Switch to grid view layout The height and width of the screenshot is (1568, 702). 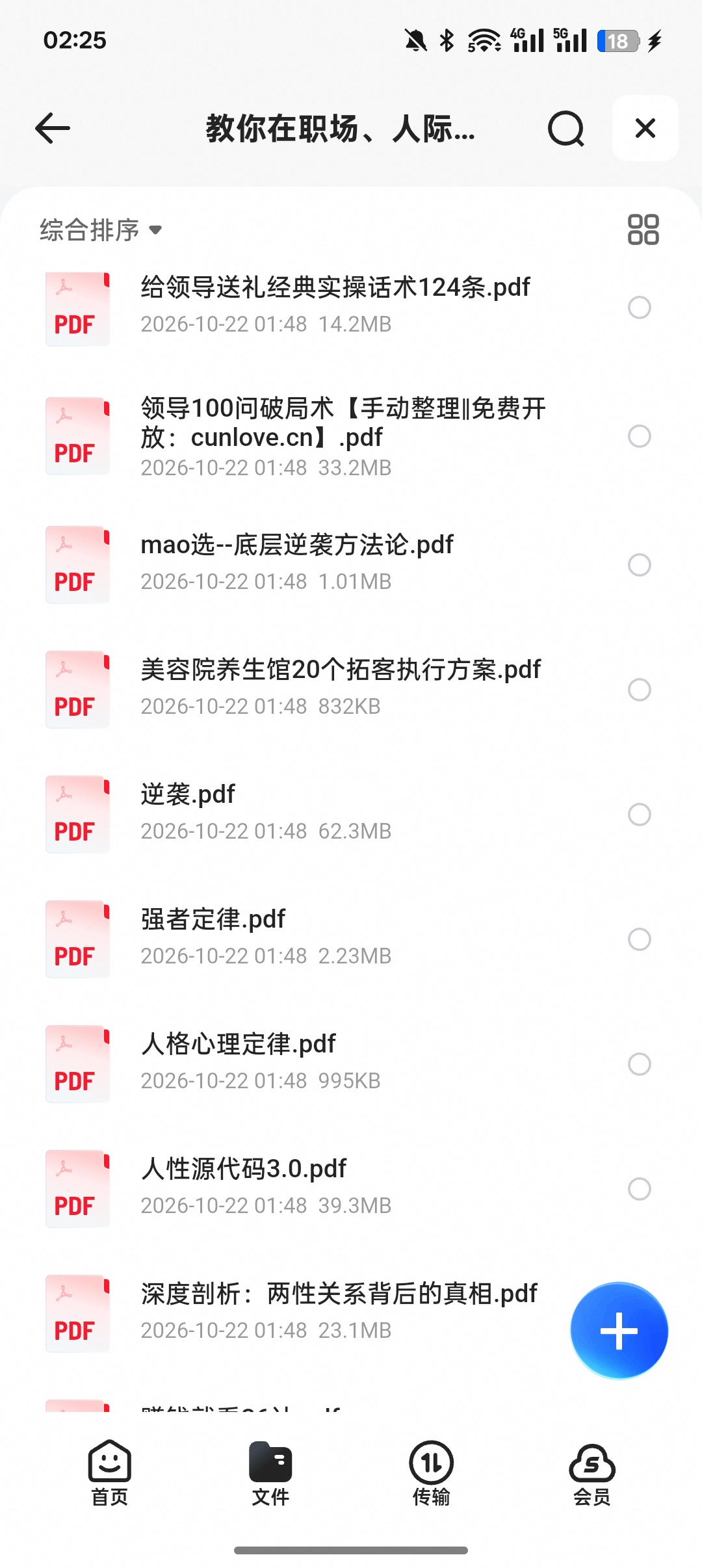point(643,229)
